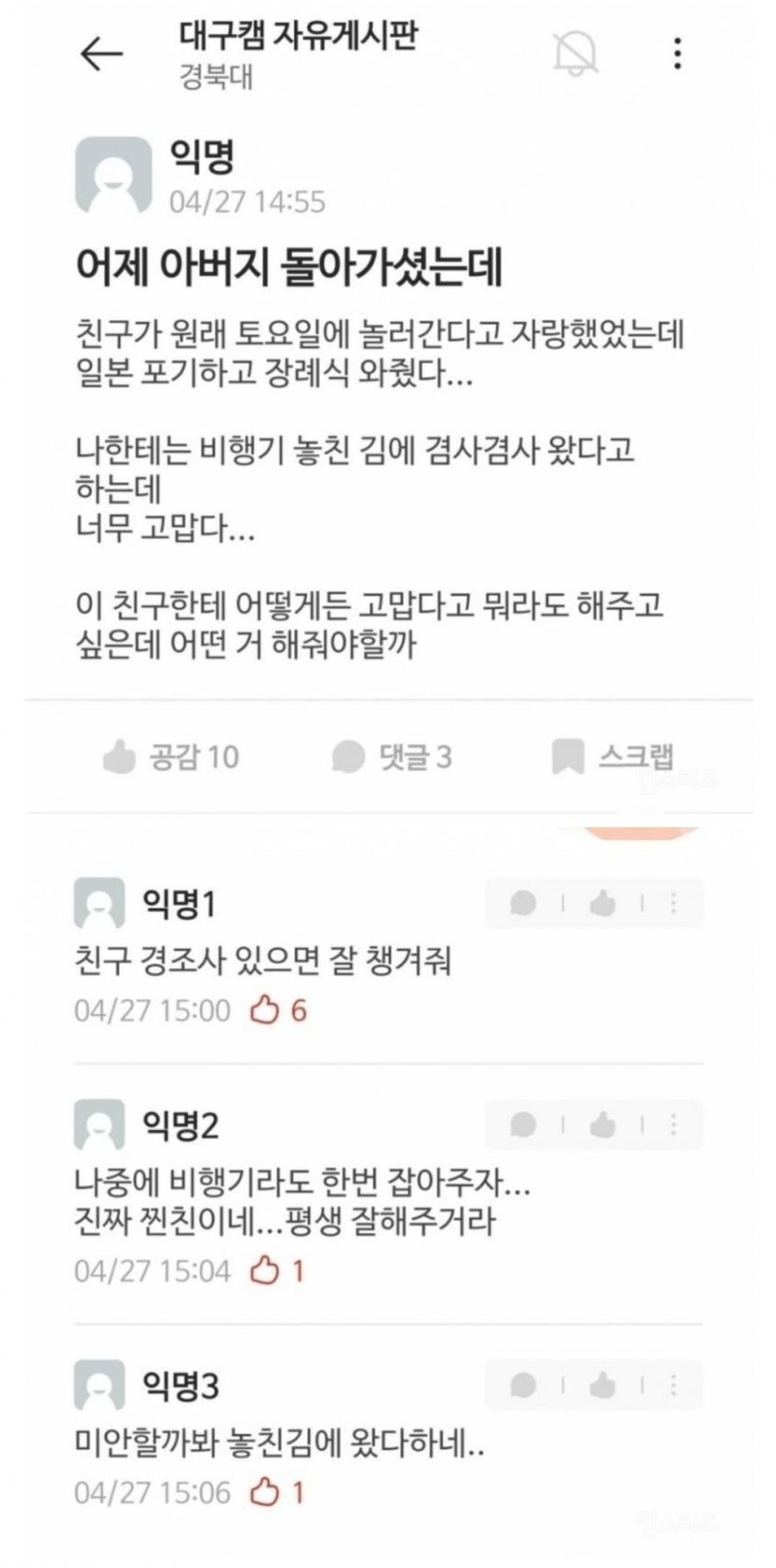Open the top overflow menu
This screenshot has height=1568, width=776.
[x=678, y=53]
